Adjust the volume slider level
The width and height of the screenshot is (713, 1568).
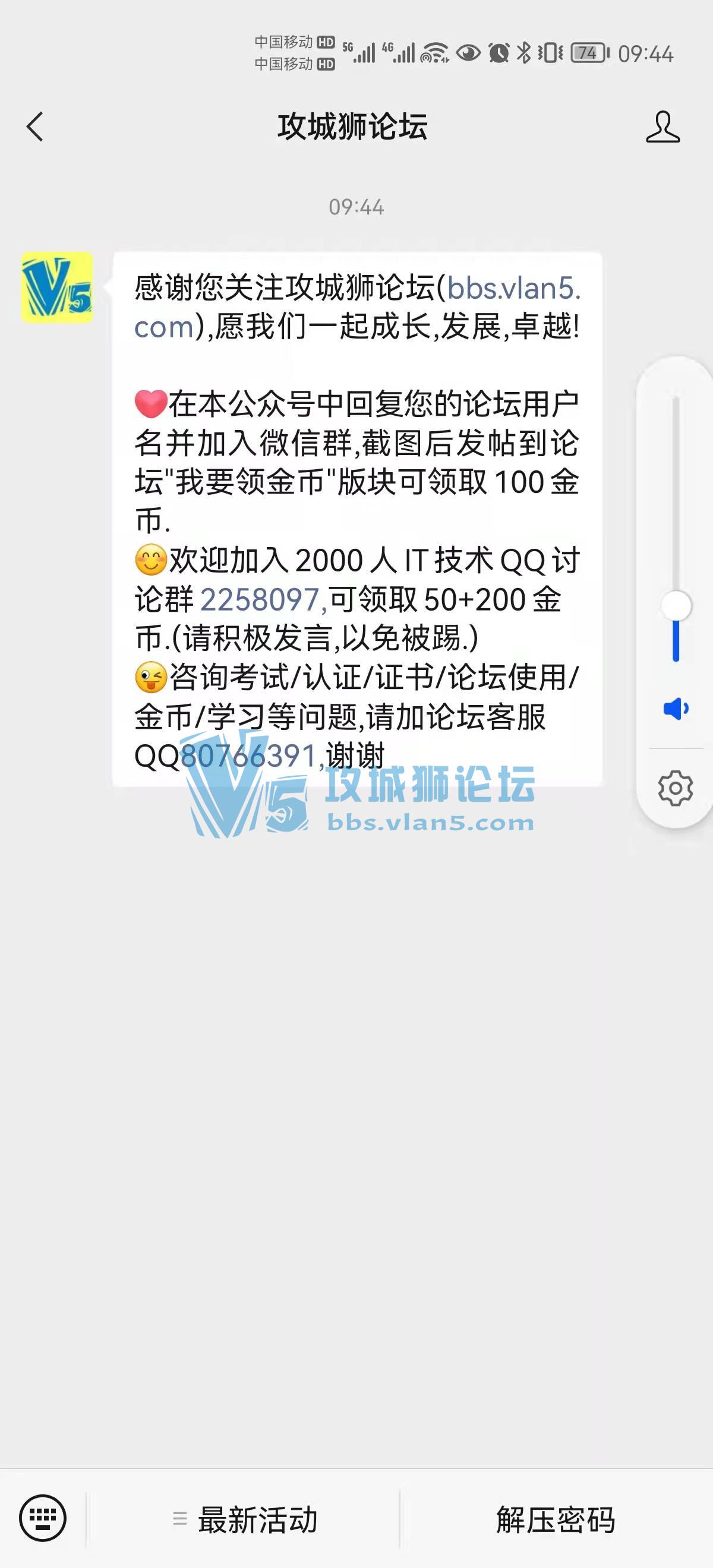click(x=676, y=606)
